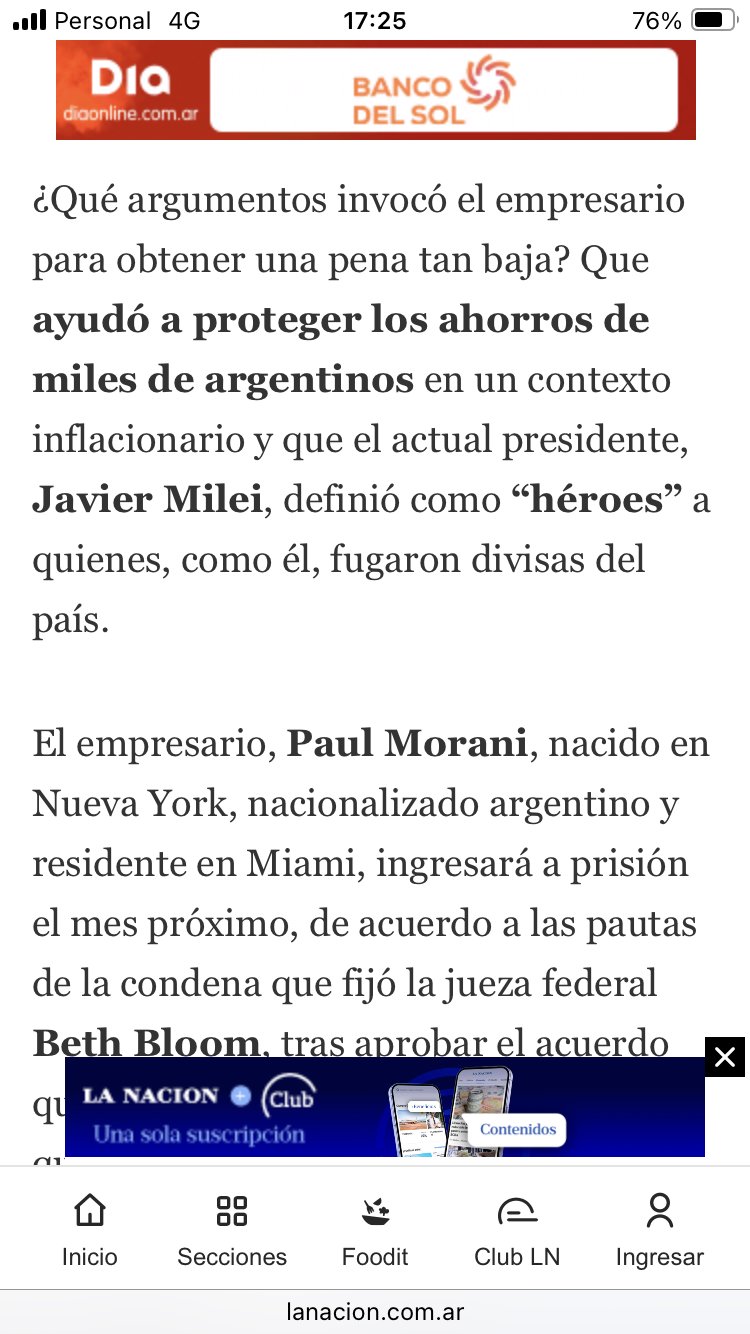The height and width of the screenshot is (1334, 750).
Task: Dismiss the La Nacion Club banner
Action: pos(725,1057)
